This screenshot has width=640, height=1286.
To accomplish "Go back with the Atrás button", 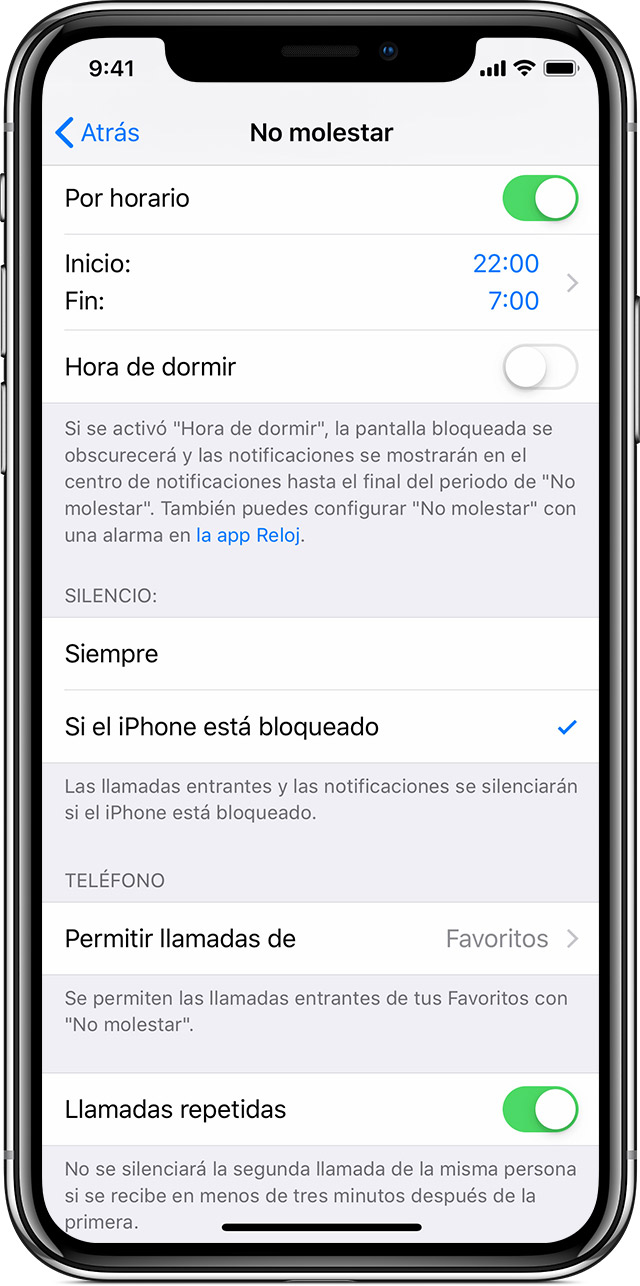I will click(97, 132).
